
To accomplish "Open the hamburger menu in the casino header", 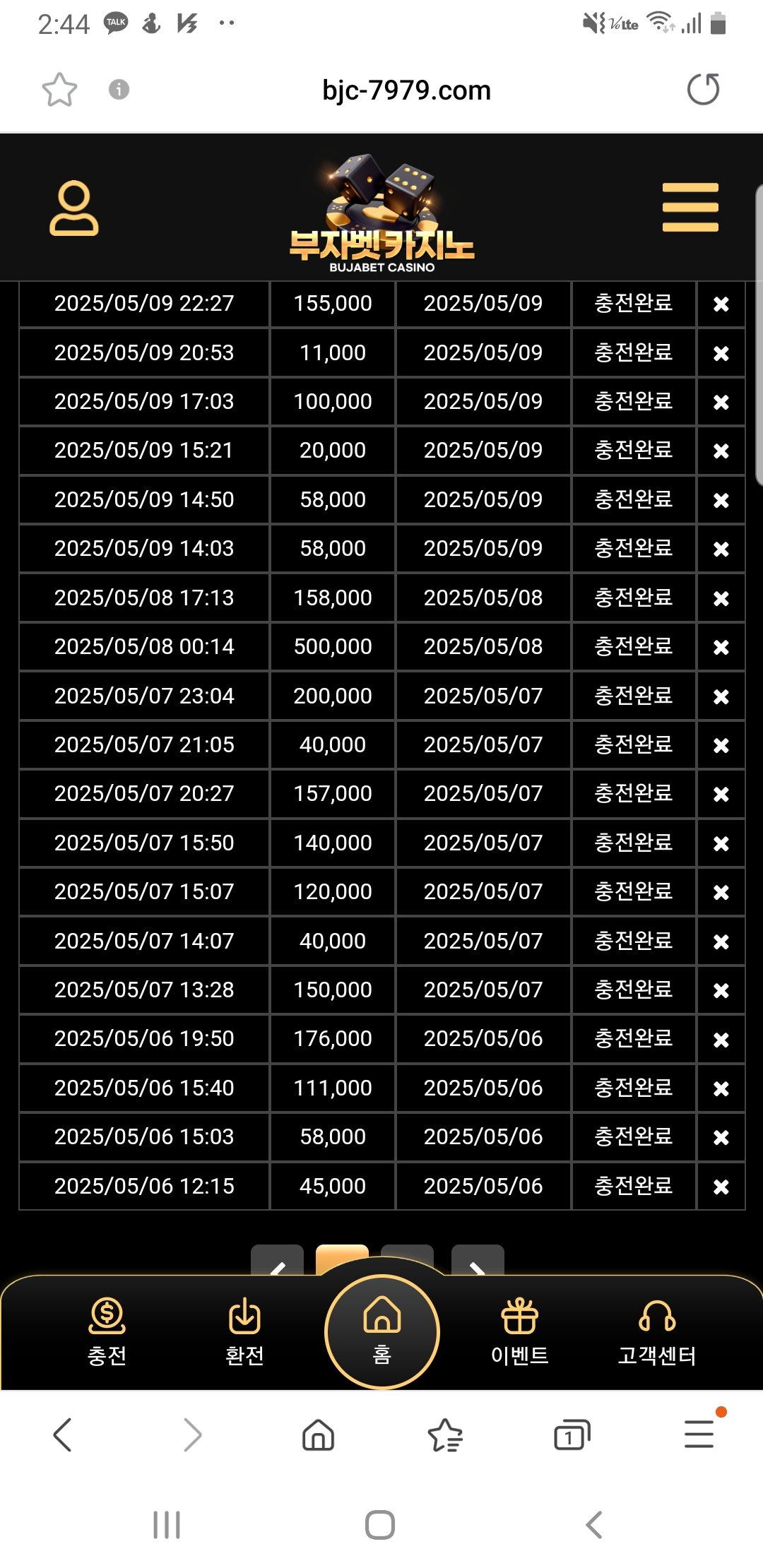I will pyautogui.click(x=690, y=207).
